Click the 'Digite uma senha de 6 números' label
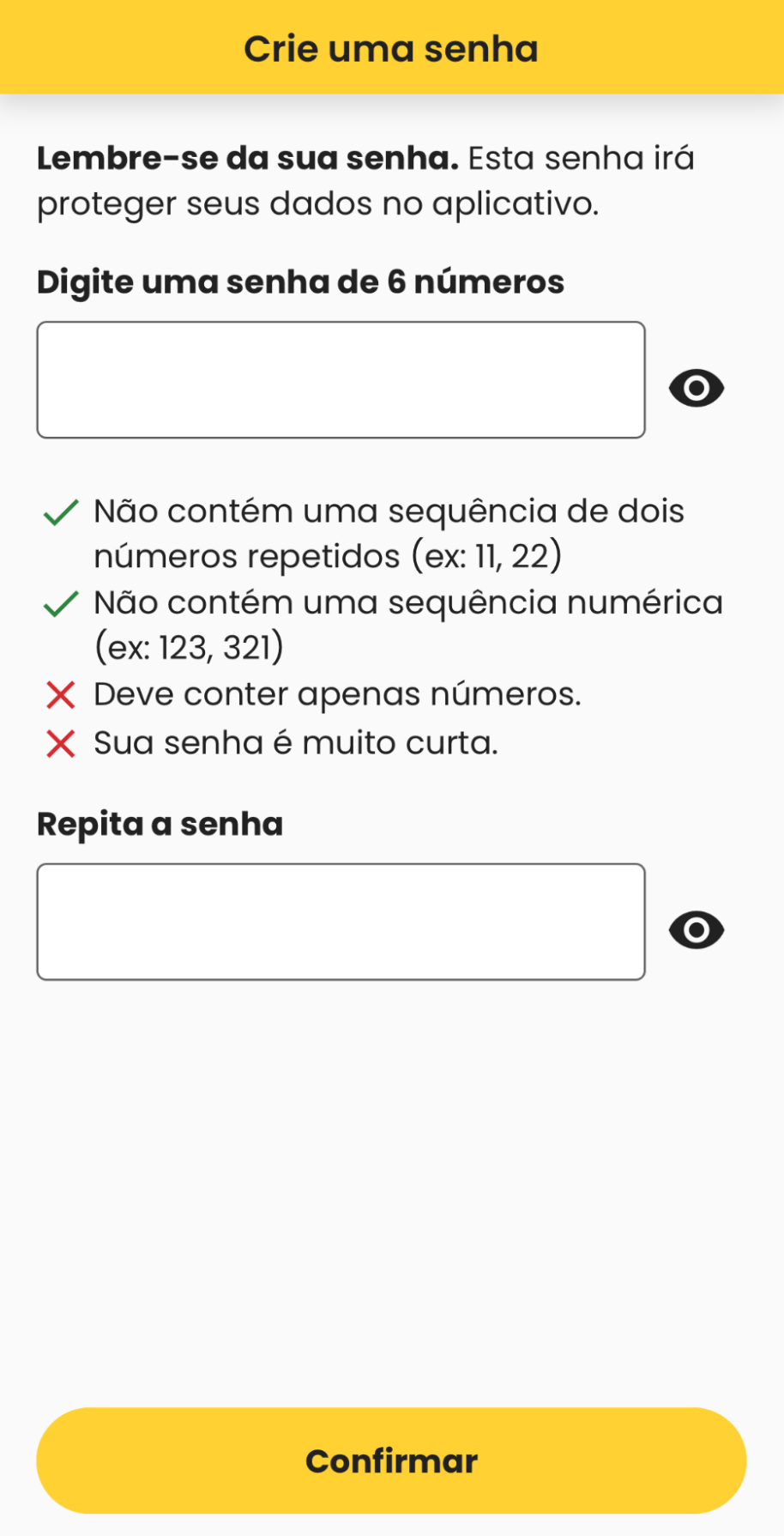This screenshot has width=784, height=1536. click(x=299, y=281)
